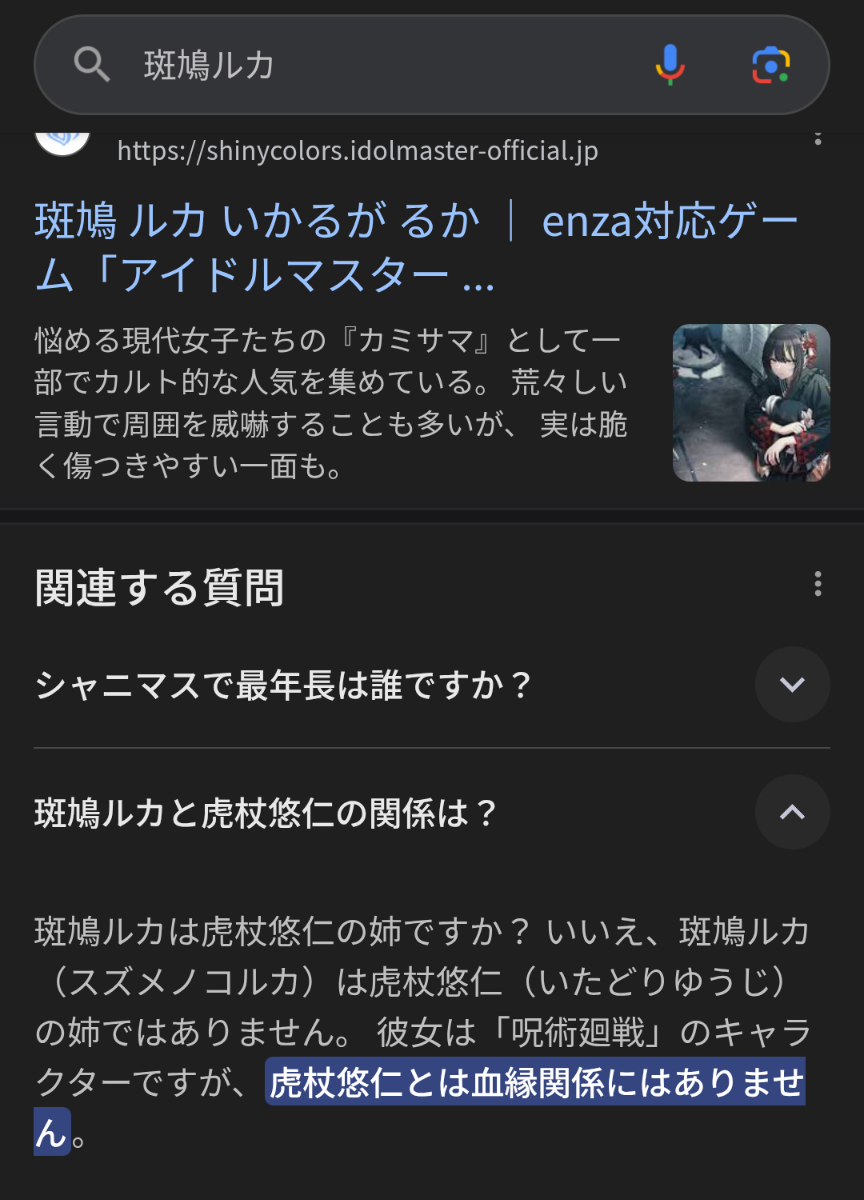
Task: Collapse the question 斑鳩ルカと虎杖悠仁の関係は？
Action: click(792, 812)
